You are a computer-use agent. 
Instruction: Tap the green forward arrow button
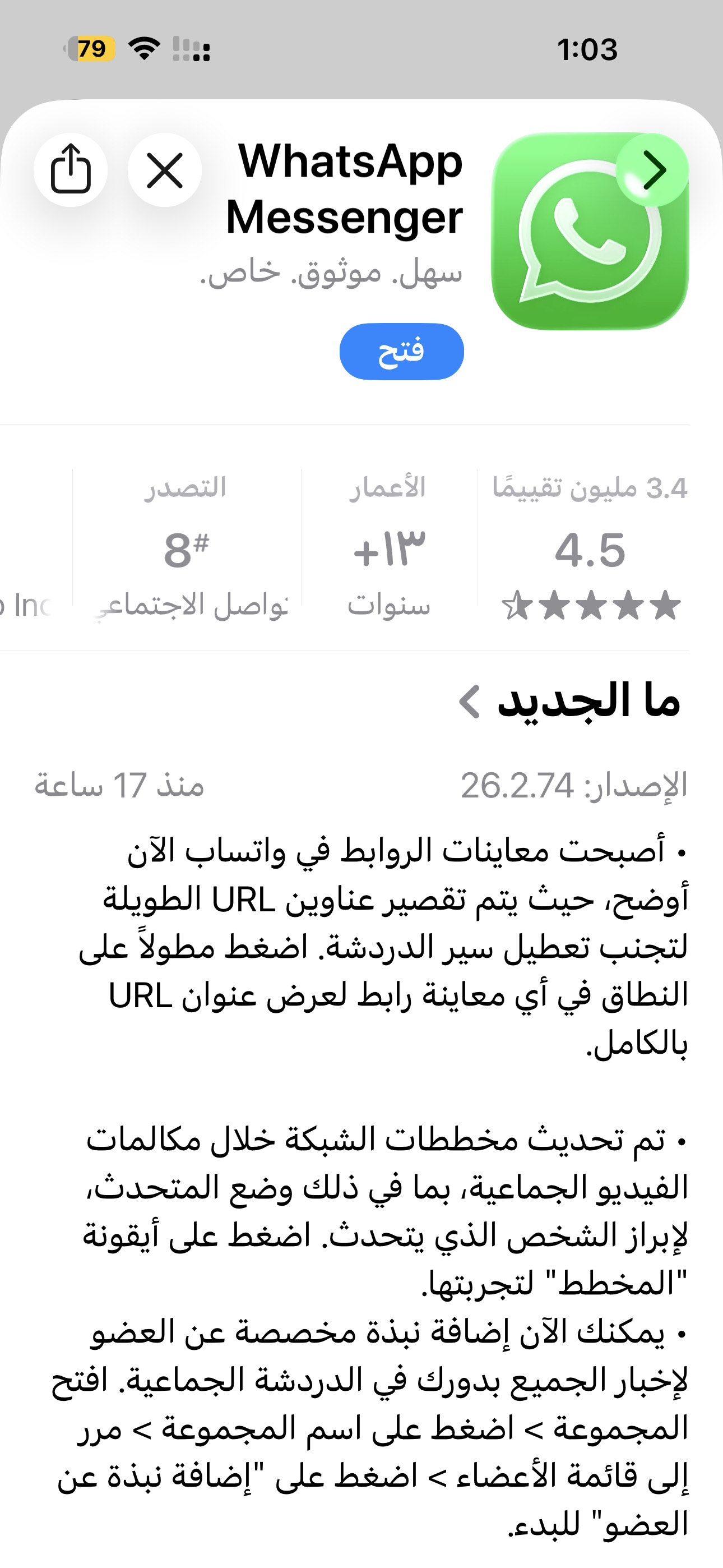pyautogui.click(x=652, y=170)
